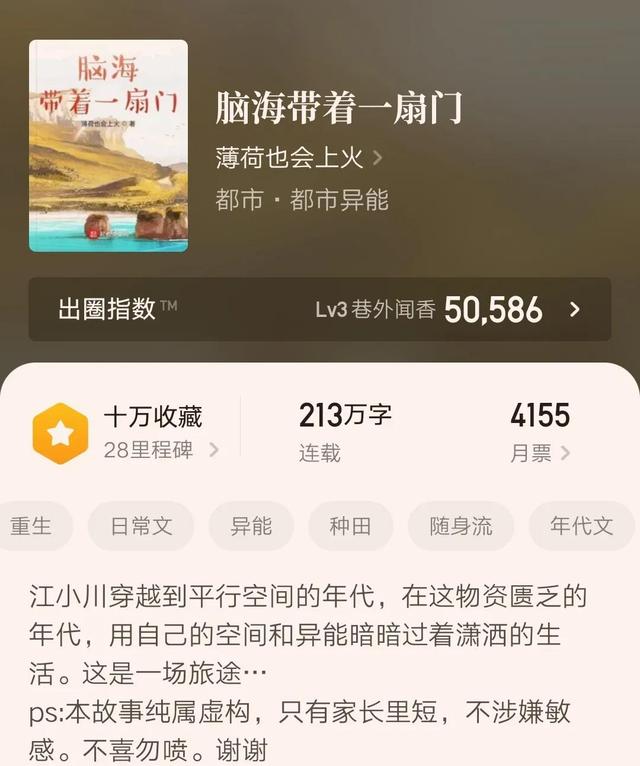Select the 重生 tag chip
The image size is (640, 766).
(x=31, y=526)
